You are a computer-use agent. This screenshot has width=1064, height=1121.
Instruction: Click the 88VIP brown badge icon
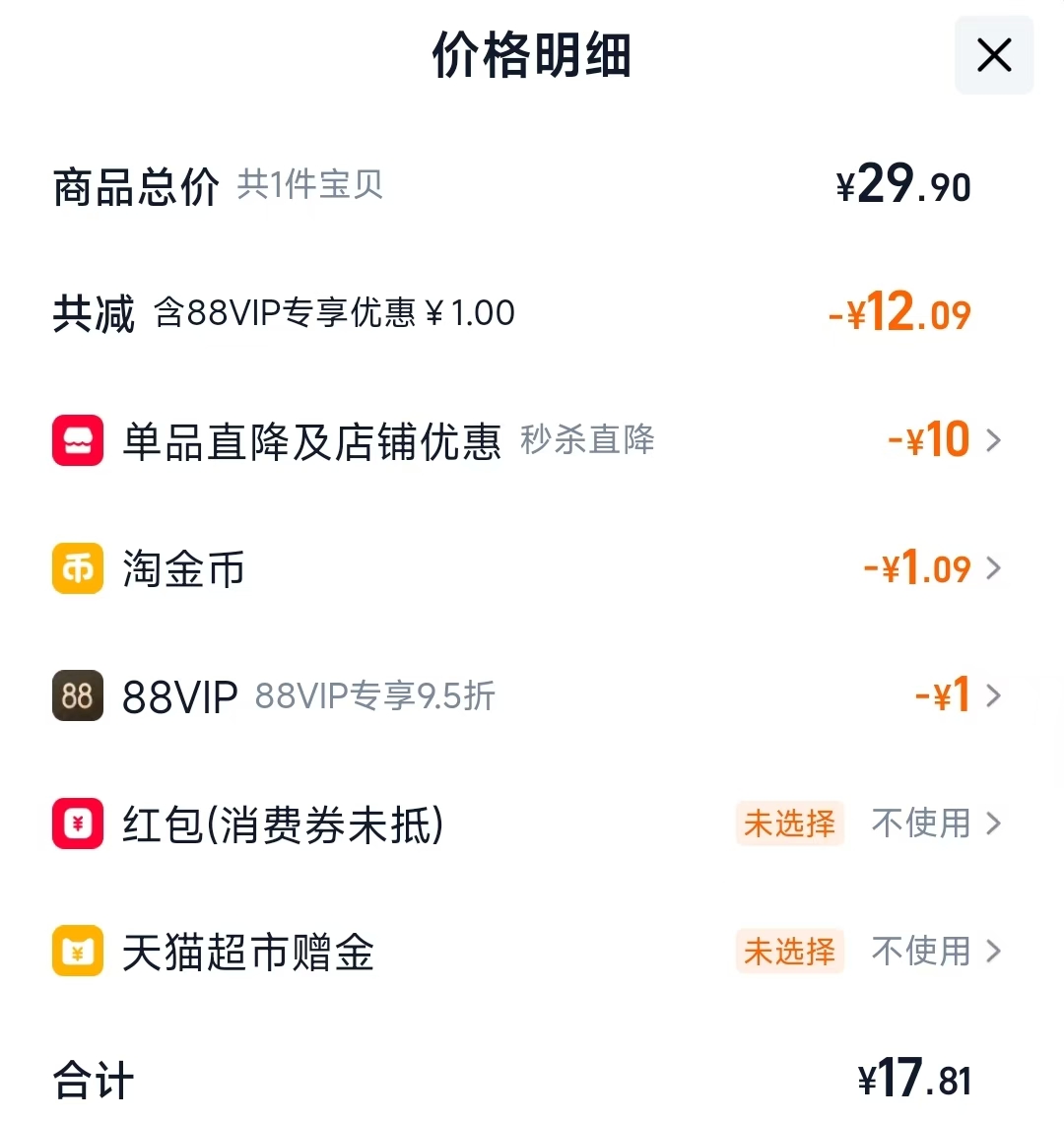point(77,696)
